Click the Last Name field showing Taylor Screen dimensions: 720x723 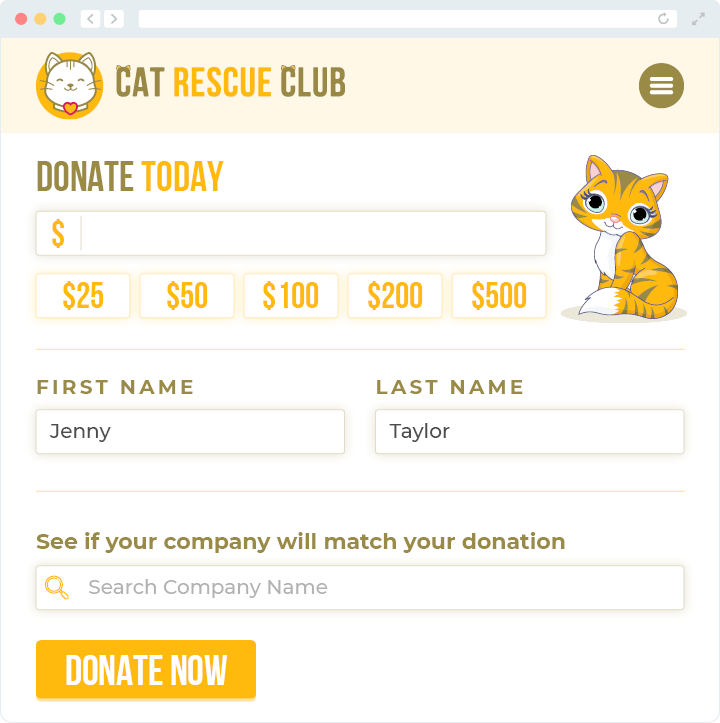click(x=529, y=431)
